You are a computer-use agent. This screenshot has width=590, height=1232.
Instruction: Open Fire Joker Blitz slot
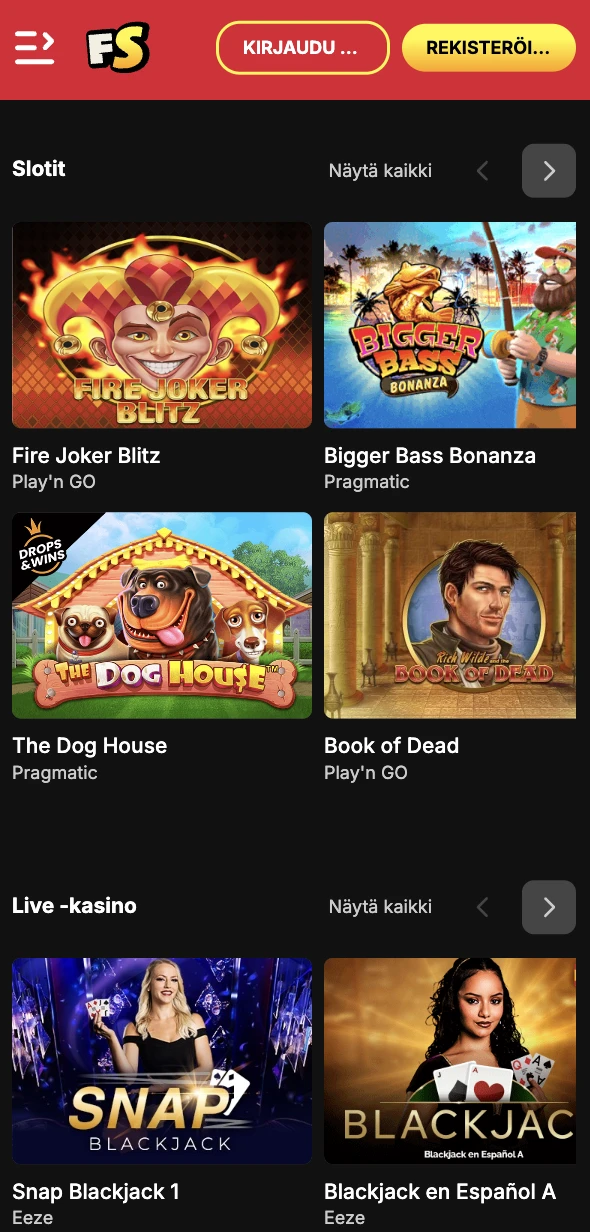pyautogui.click(x=162, y=325)
